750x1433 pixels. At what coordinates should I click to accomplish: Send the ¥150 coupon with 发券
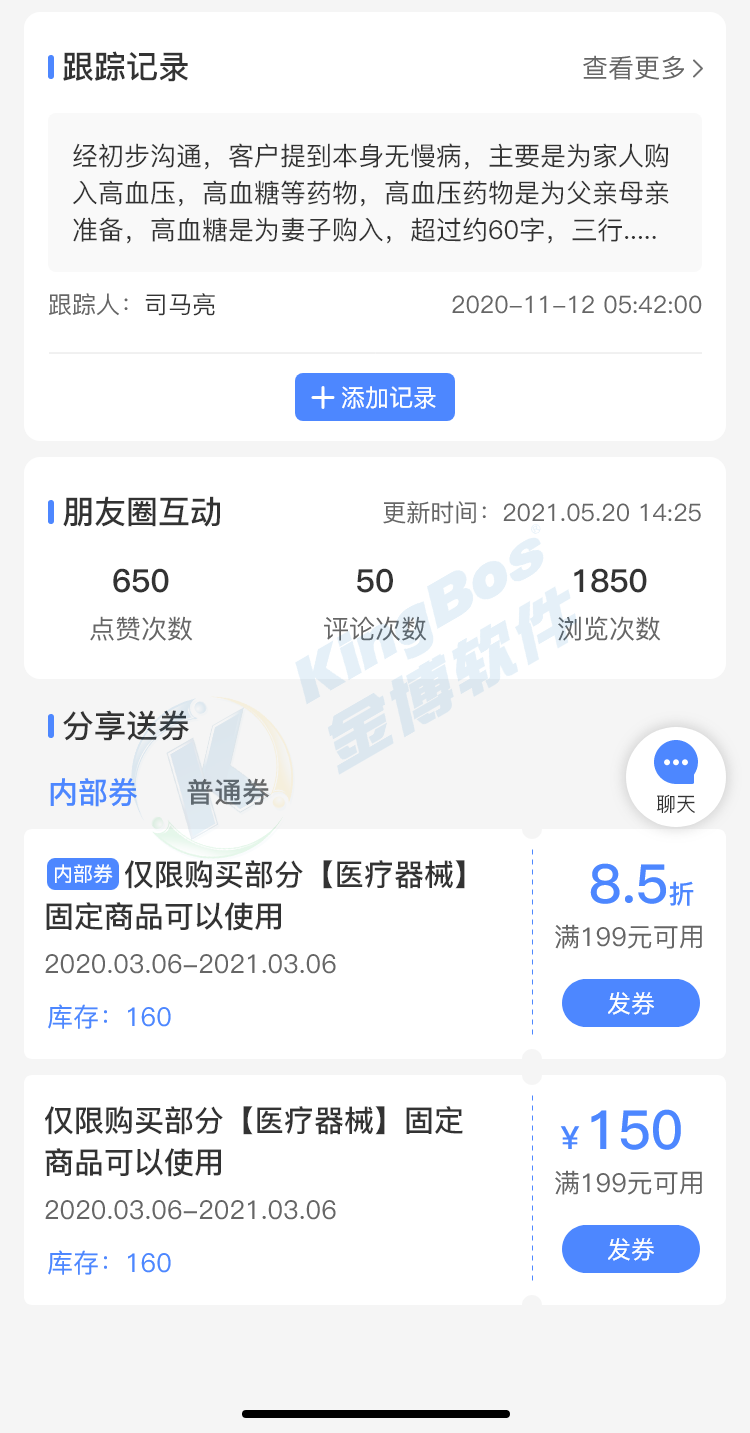[x=630, y=1249]
